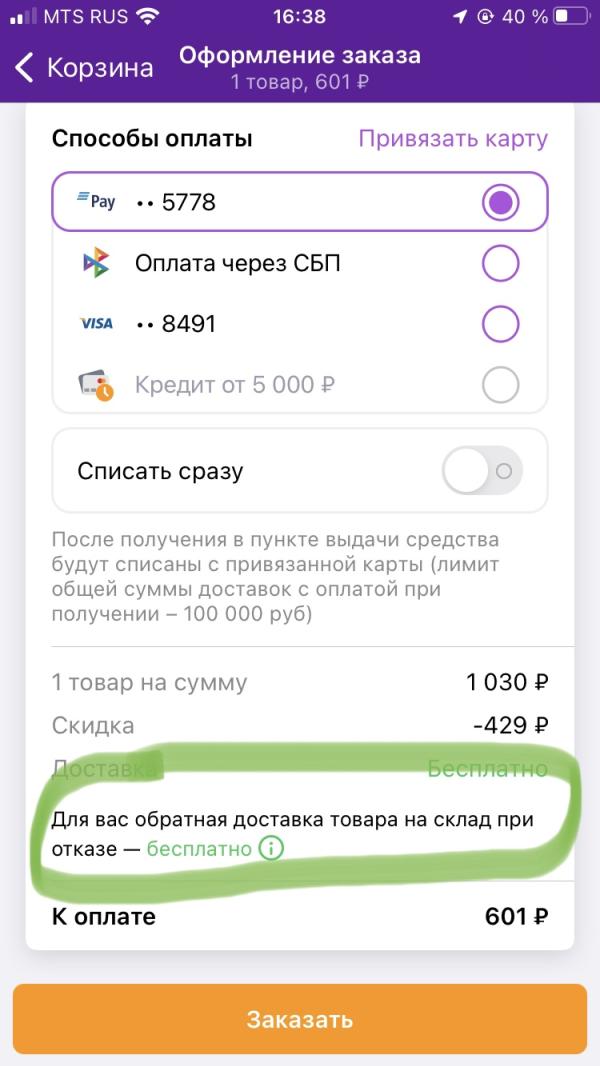Toggle the Списать сразу switch
Screen dimensions: 600x1066
tap(482, 470)
